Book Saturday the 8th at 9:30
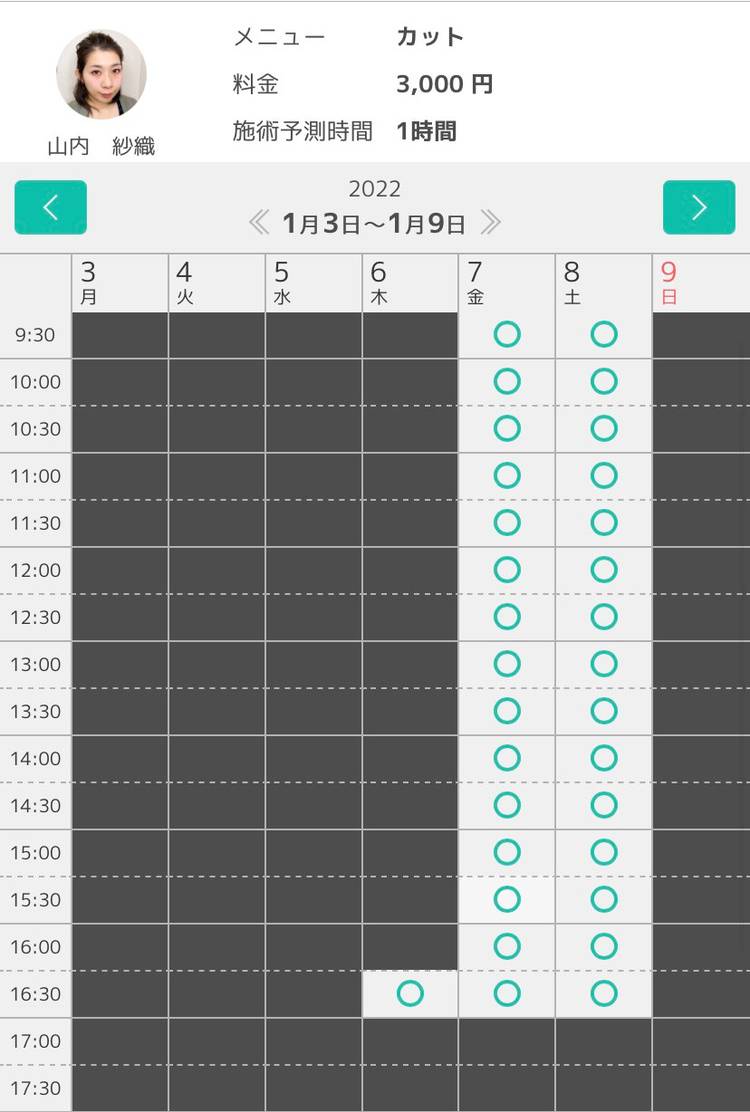Viewport: 750px width, 1112px height. tap(604, 334)
